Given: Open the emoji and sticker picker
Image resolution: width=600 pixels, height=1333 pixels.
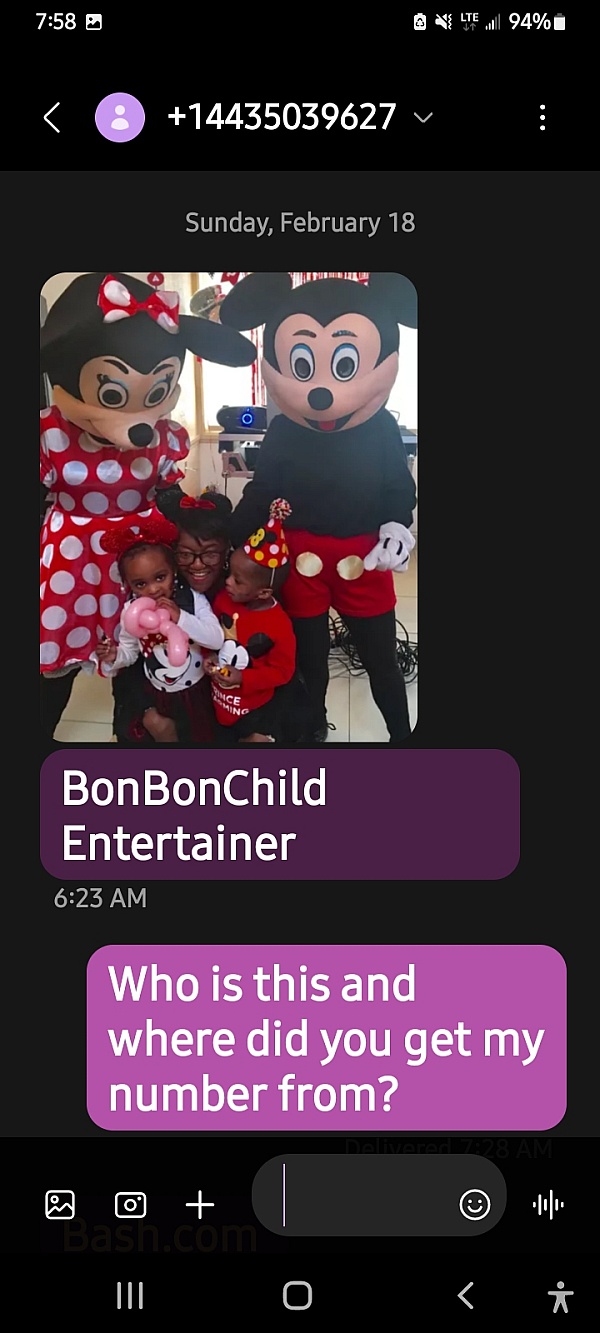Looking at the screenshot, I should coord(474,1204).
